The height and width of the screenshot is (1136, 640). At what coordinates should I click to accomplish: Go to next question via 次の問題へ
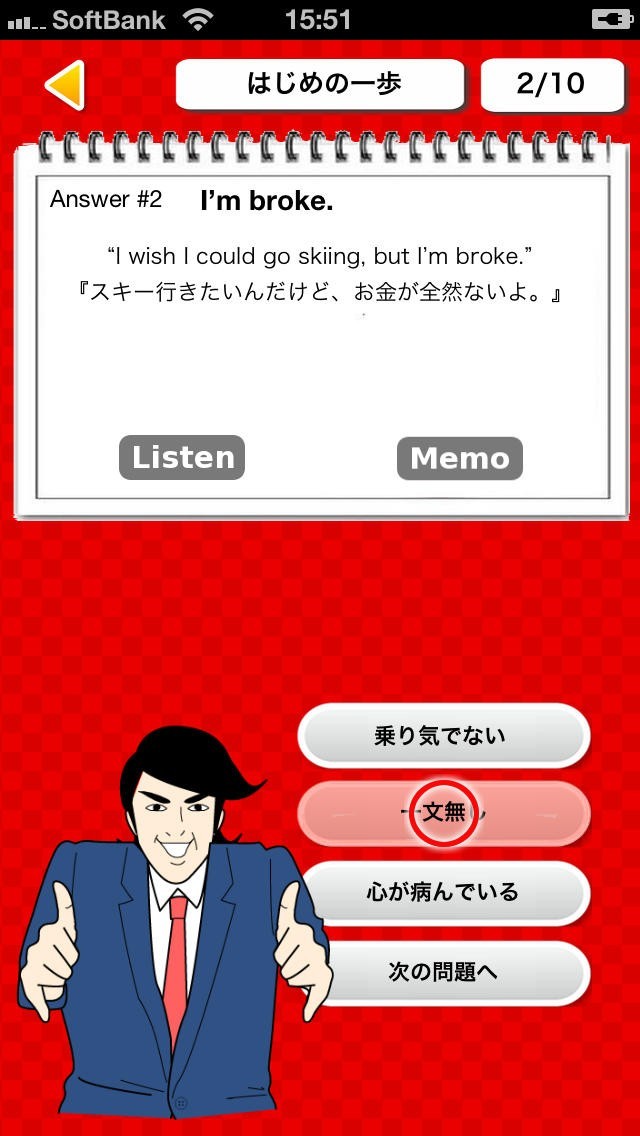pos(443,971)
